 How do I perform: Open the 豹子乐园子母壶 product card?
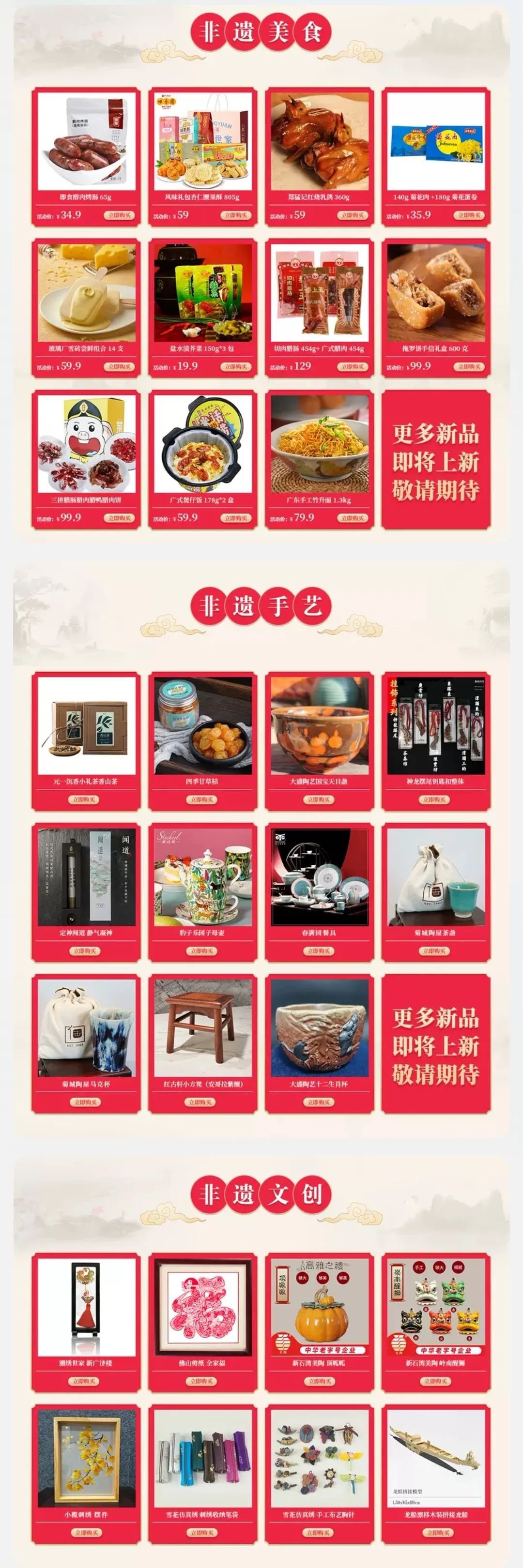pyautogui.click(x=202, y=877)
